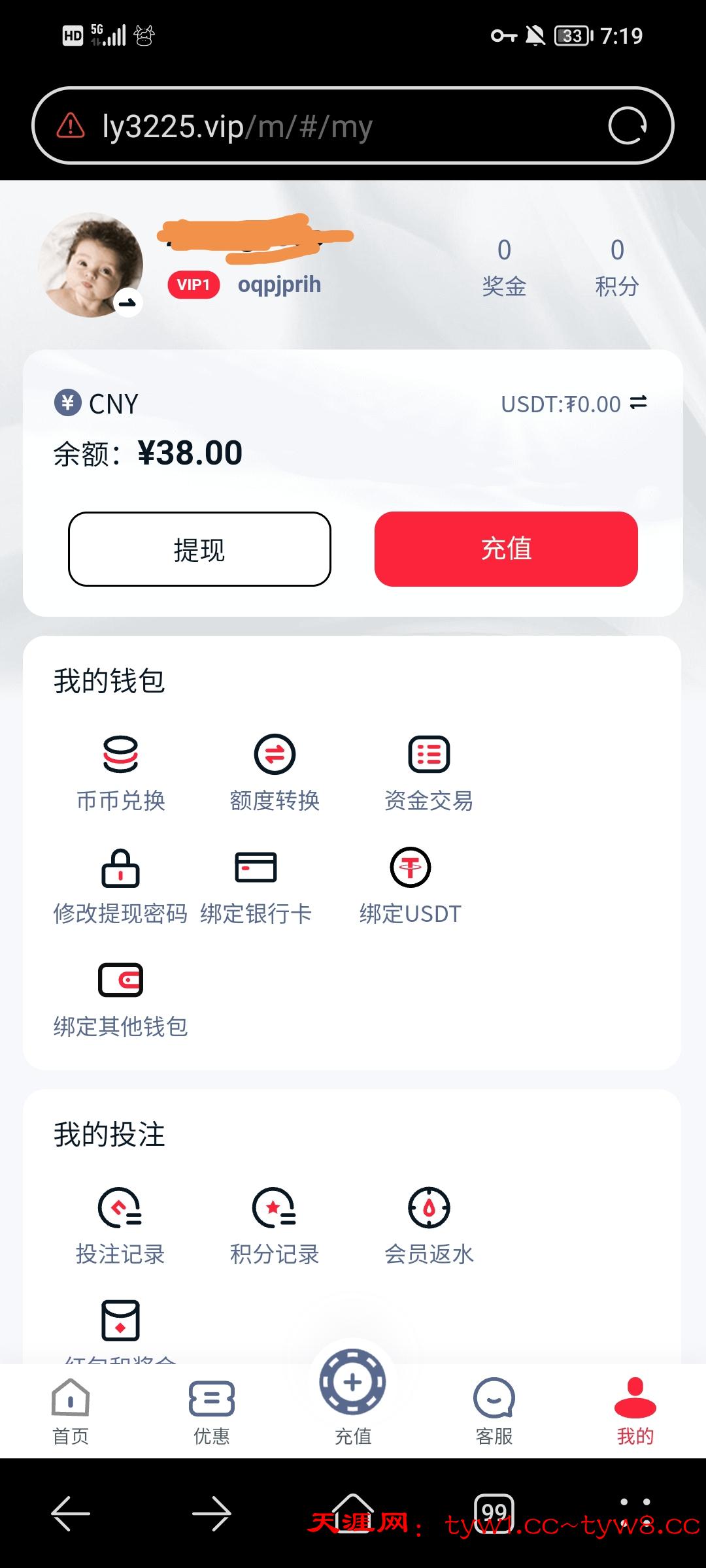706x1568 pixels.
Task: Open 额度转换 quota transfer
Action: point(275,772)
